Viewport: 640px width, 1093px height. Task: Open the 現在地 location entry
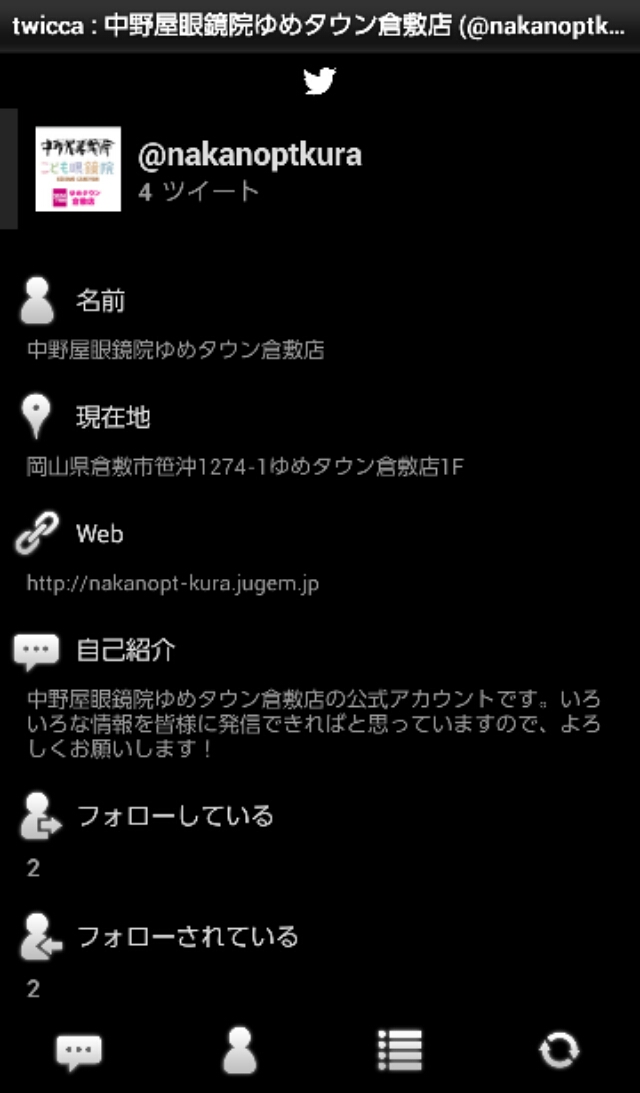tap(320, 436)
